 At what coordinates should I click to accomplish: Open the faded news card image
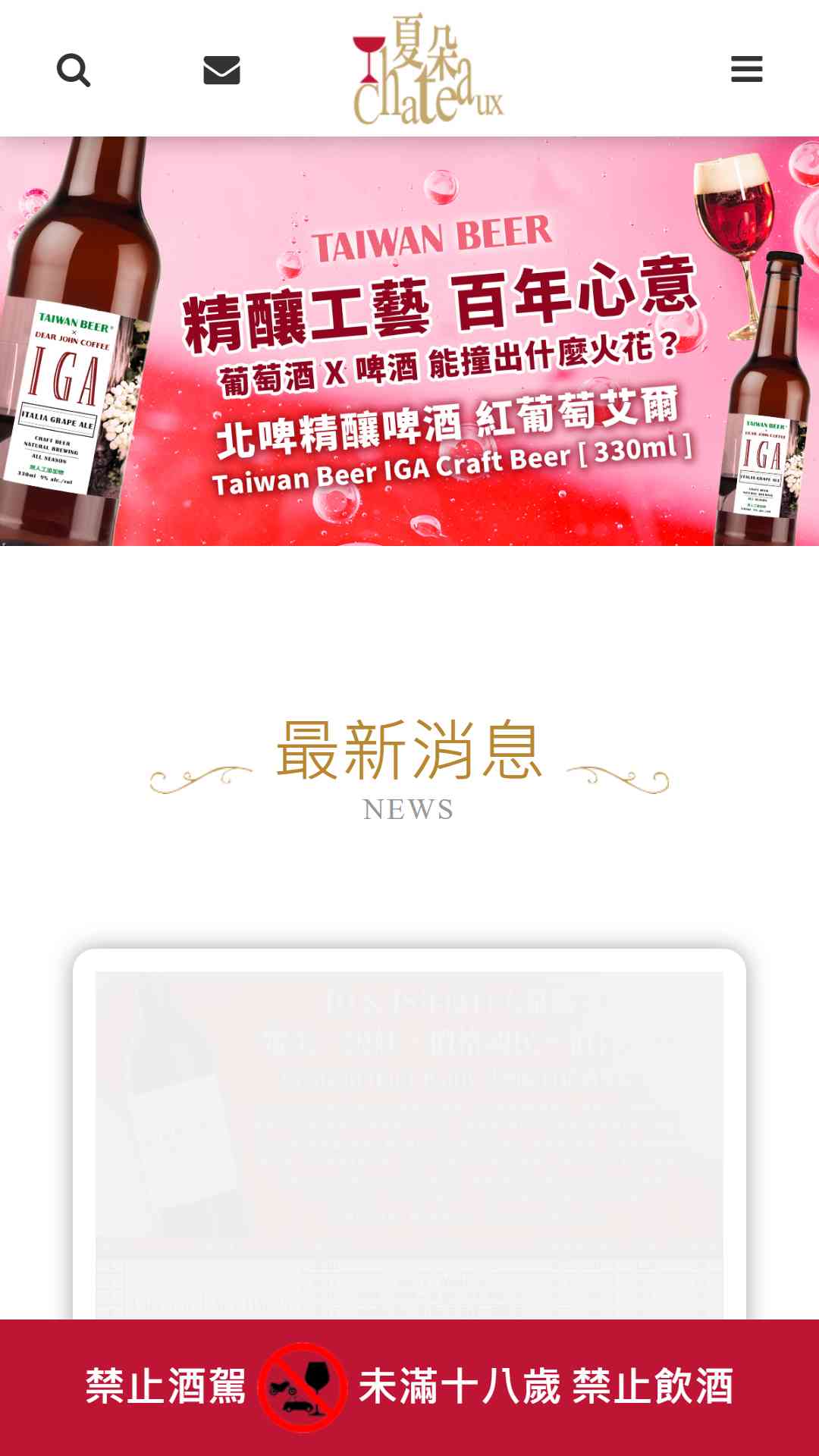409,1145
